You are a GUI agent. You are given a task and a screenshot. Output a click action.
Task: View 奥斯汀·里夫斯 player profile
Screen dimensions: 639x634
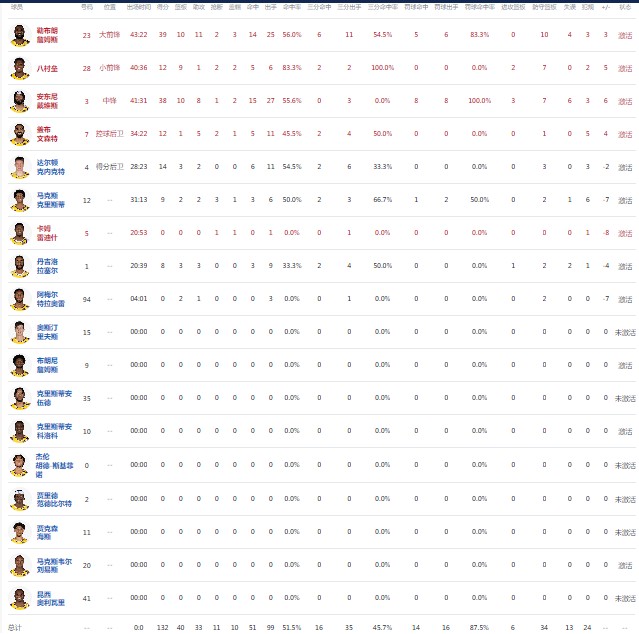point(47,332)
